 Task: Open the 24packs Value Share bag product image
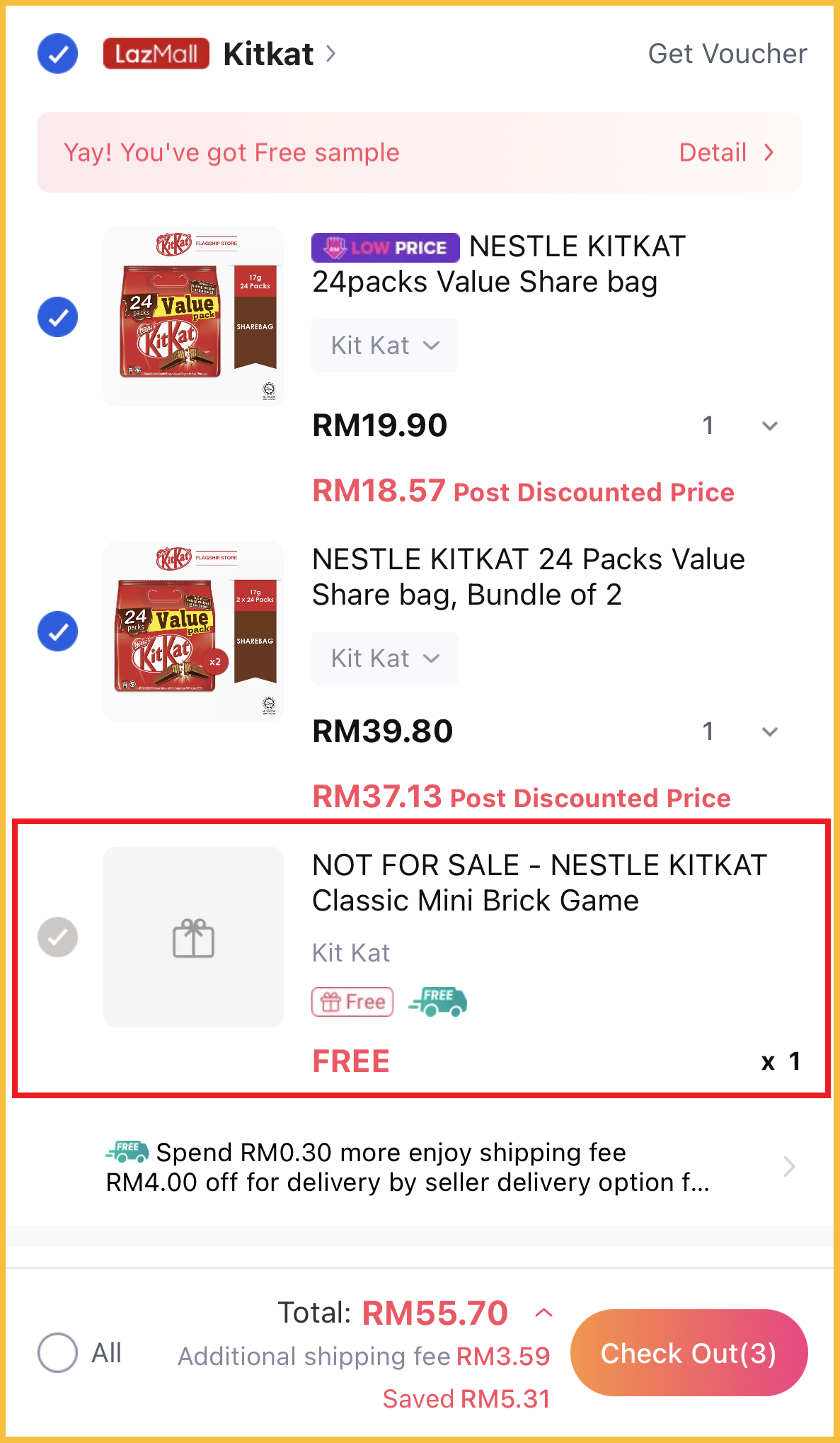point(193,316)
